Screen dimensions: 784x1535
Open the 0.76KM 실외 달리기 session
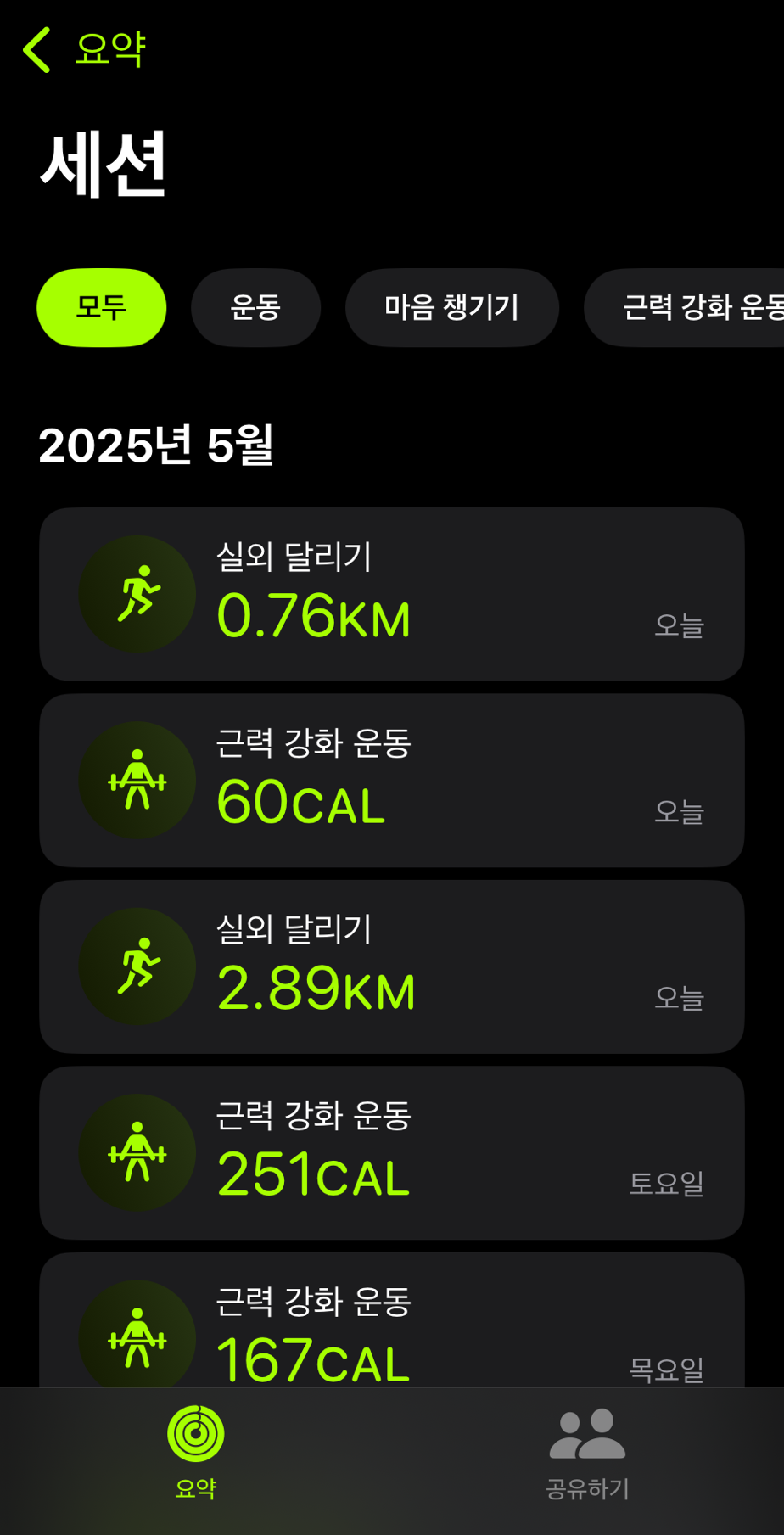392,594
